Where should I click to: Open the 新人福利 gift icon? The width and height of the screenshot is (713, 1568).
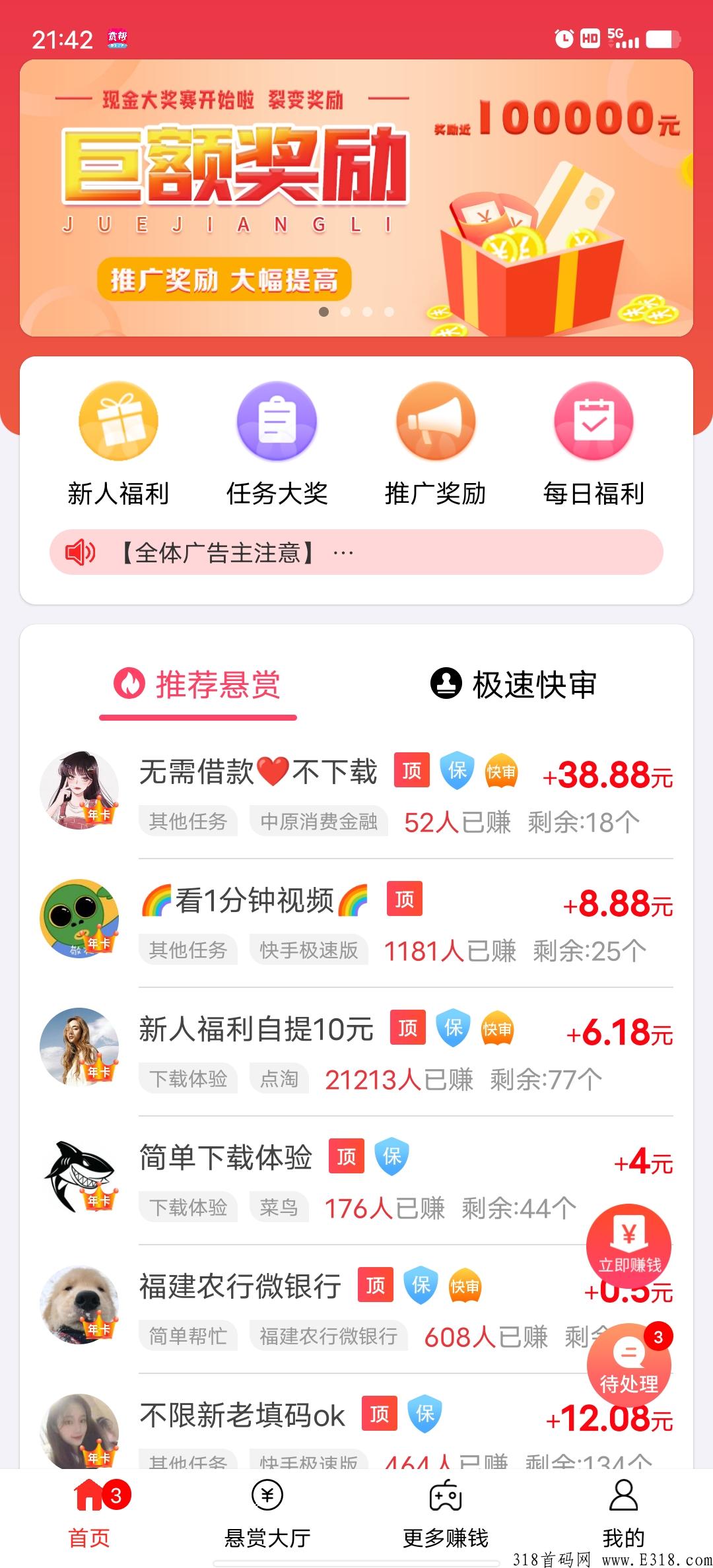point(118,420)
